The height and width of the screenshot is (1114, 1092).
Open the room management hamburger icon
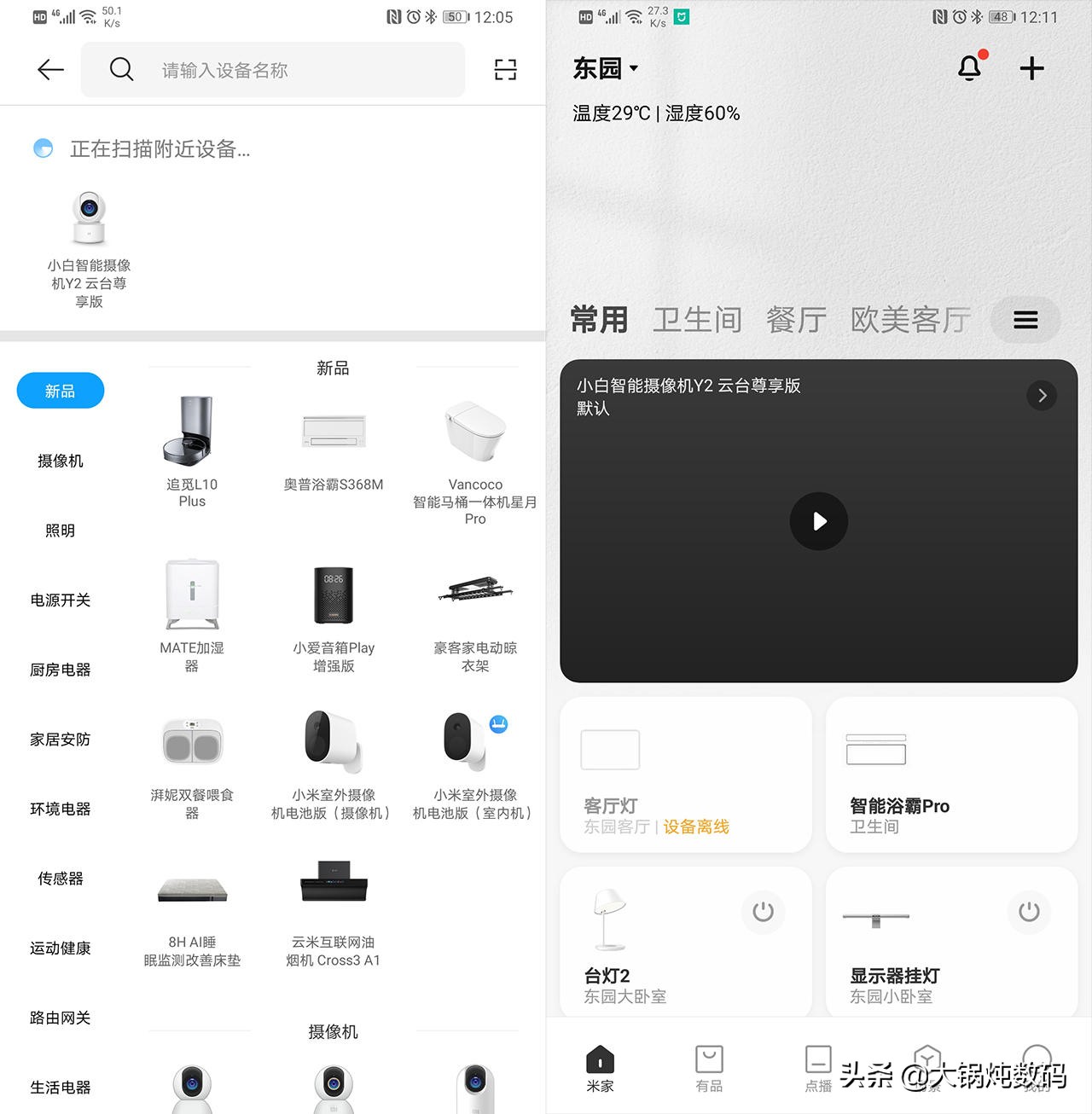click(x=1025, y=320)
